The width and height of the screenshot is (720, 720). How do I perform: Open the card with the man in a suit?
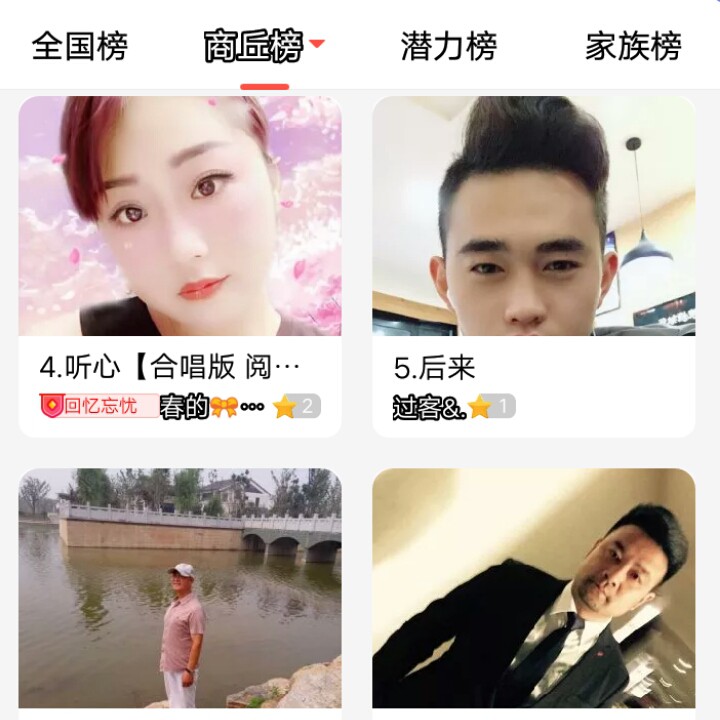point(534,590)
